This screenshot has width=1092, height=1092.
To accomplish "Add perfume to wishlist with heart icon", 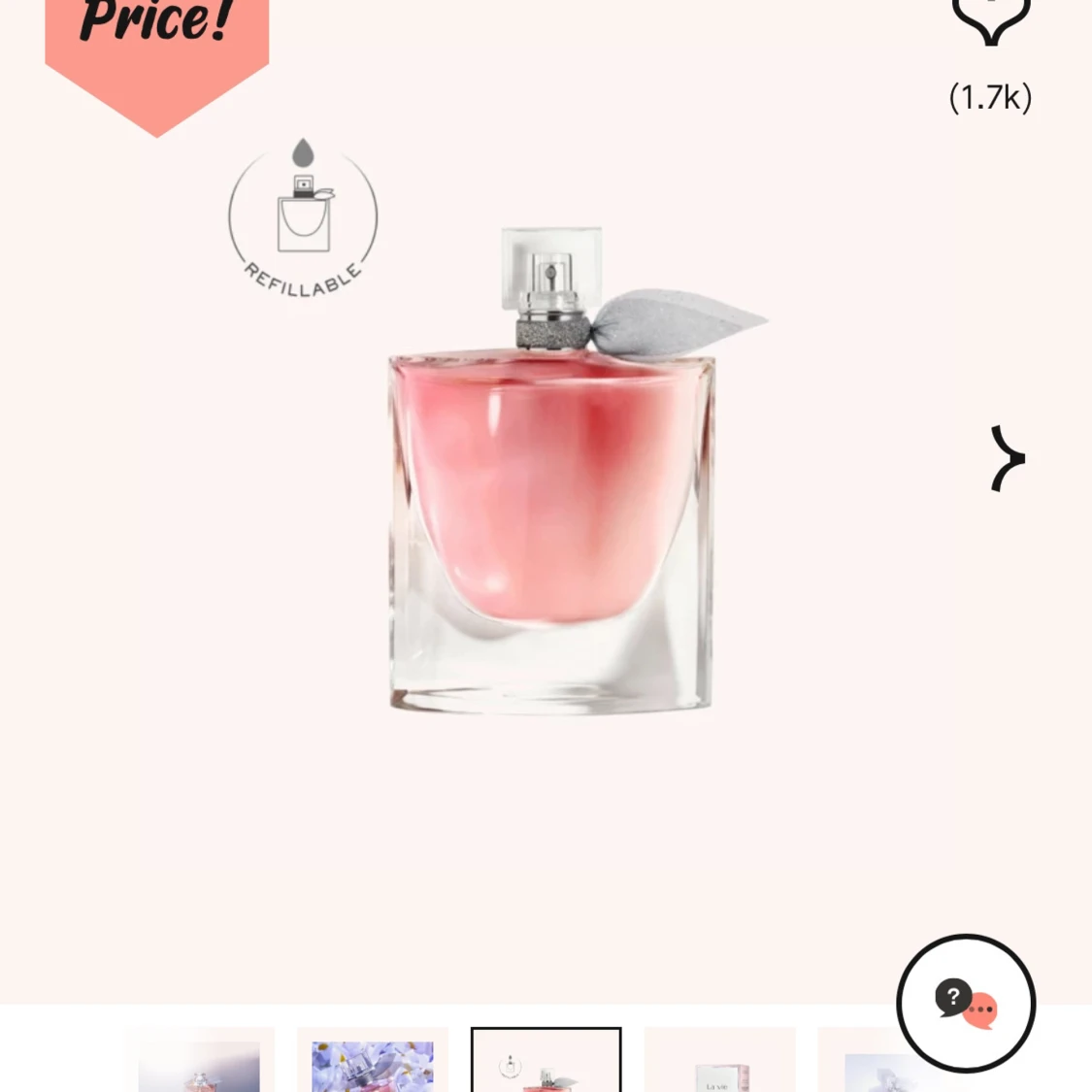I will 989,21.
